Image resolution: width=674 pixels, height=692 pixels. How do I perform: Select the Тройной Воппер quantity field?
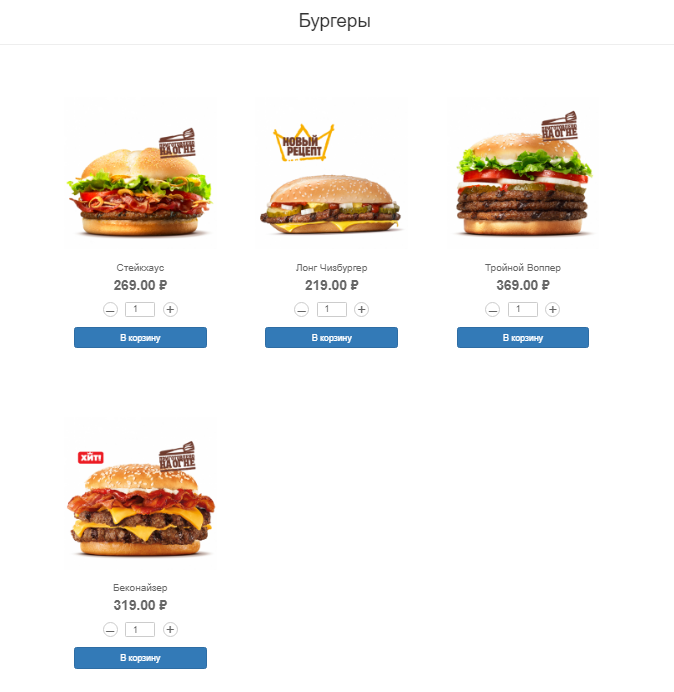522,310
